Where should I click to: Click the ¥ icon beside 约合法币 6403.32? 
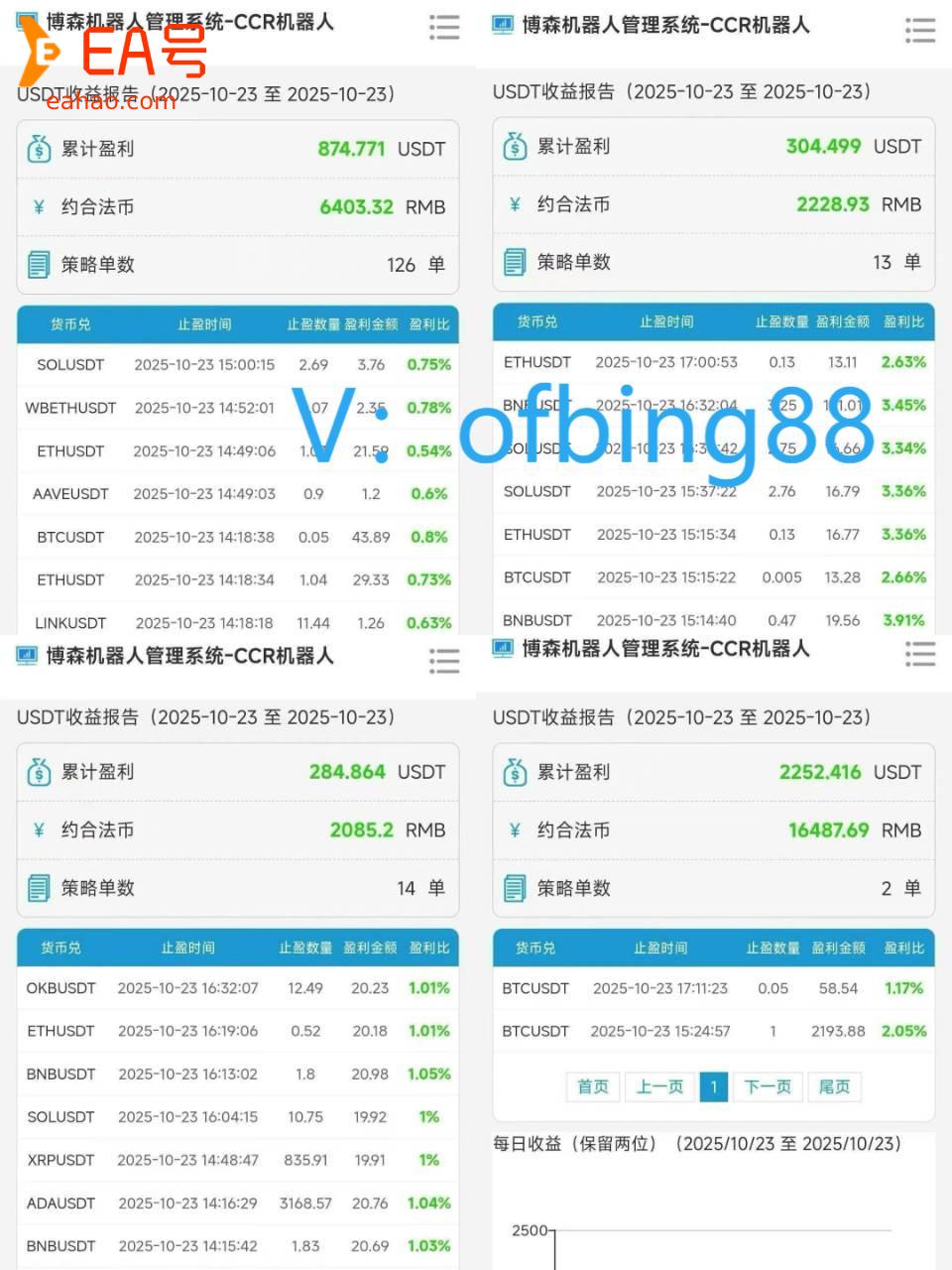coord(39,206)
